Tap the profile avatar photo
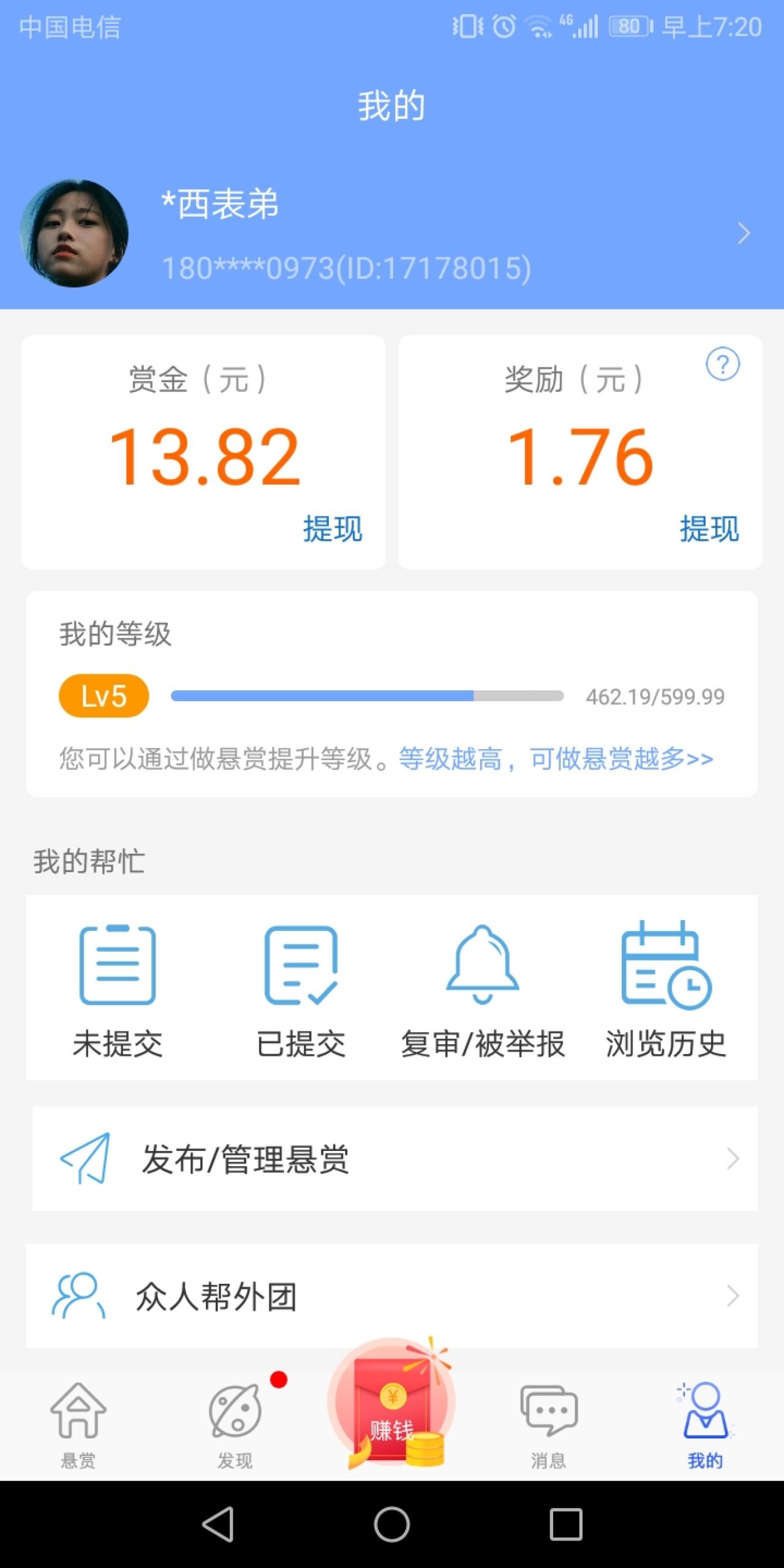This screenshot has width=784, height=1568. [x=74, y=233]
